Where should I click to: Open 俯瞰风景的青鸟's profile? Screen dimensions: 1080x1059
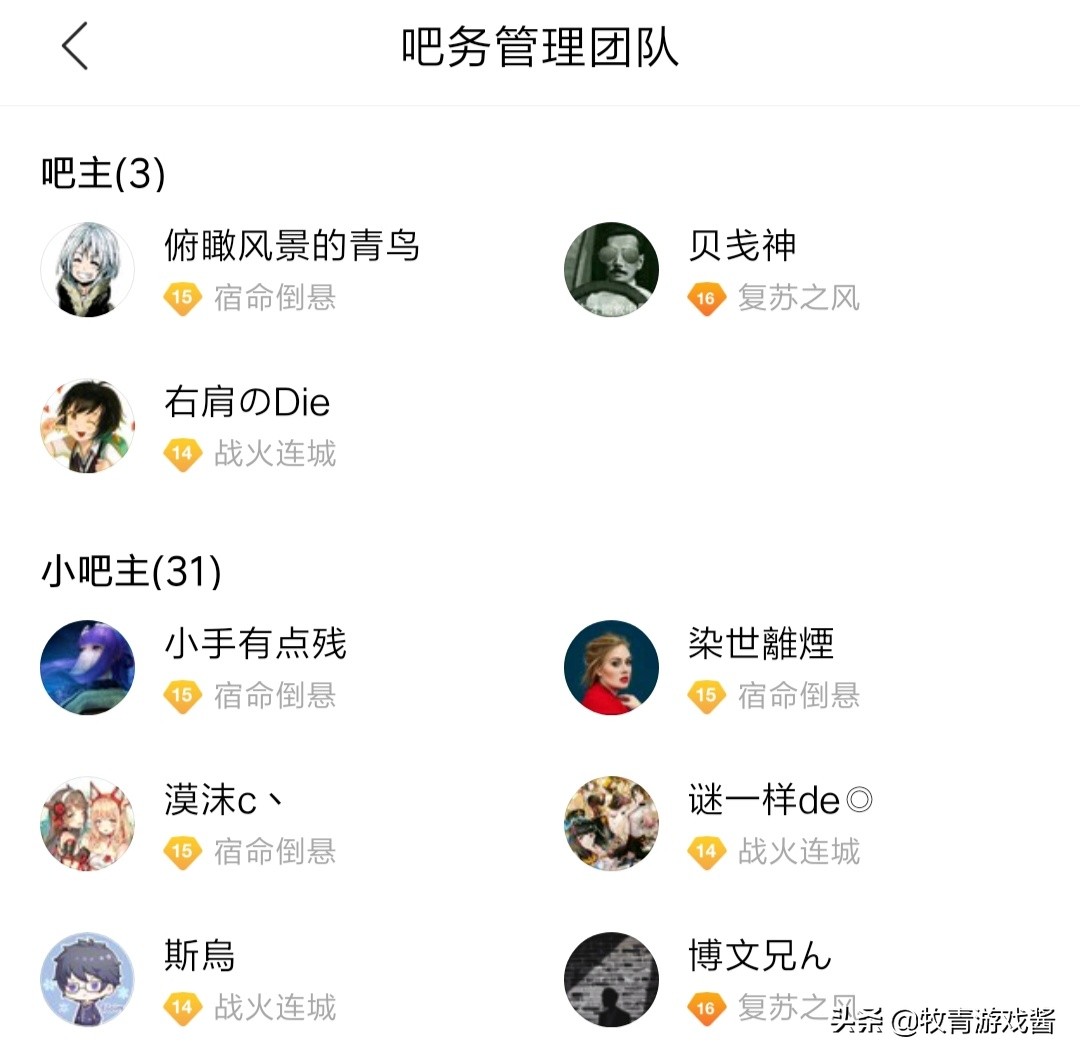tap(290, 246)
